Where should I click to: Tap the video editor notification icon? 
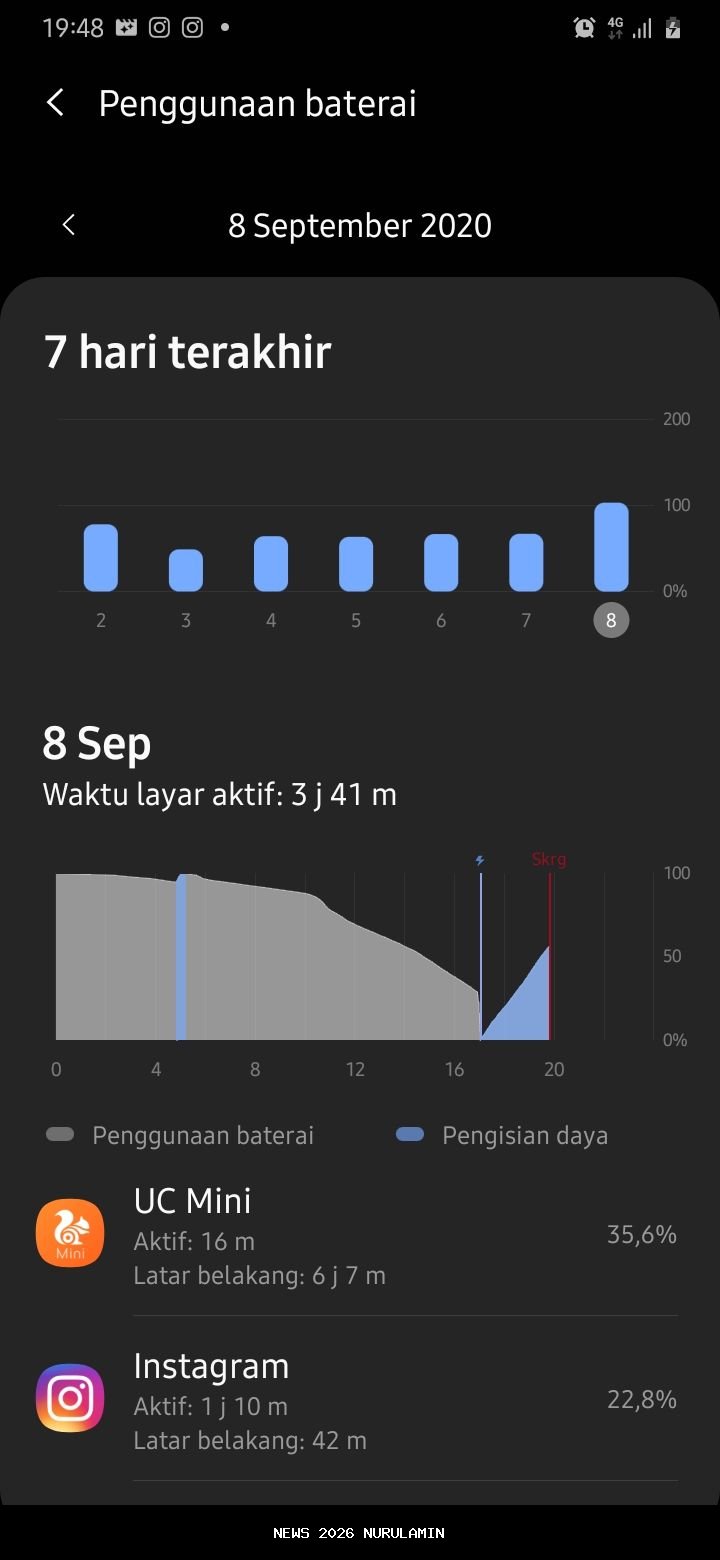click(x=124, y=27)
